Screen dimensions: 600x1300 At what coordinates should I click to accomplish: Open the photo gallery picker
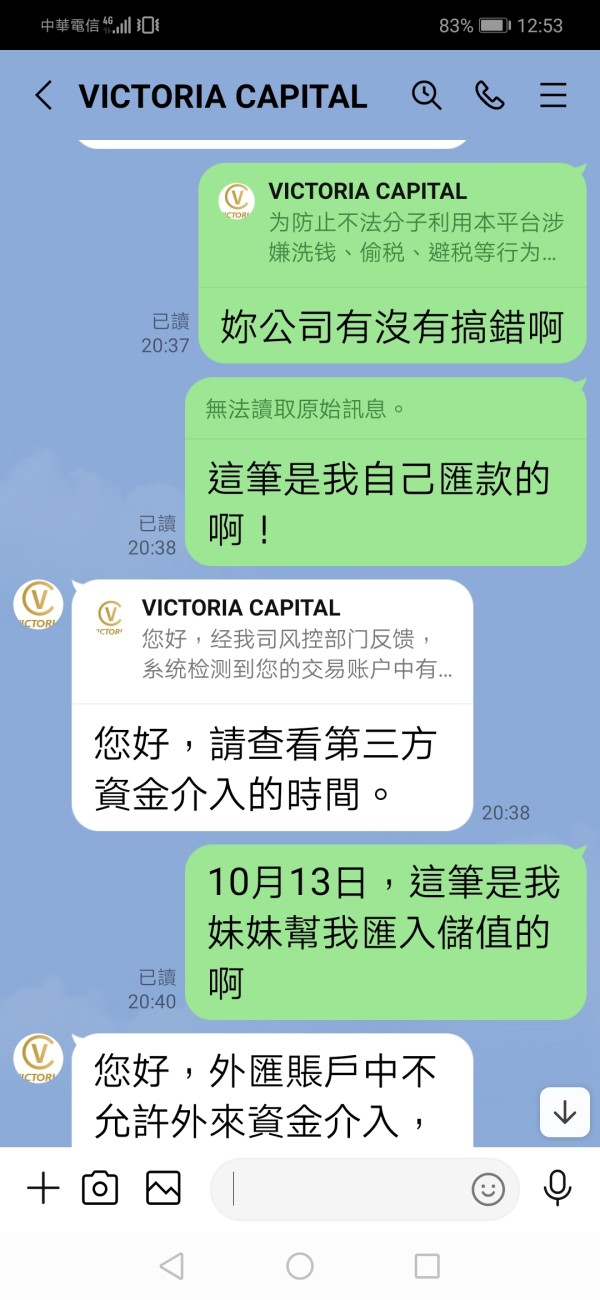pos(163,1188)
